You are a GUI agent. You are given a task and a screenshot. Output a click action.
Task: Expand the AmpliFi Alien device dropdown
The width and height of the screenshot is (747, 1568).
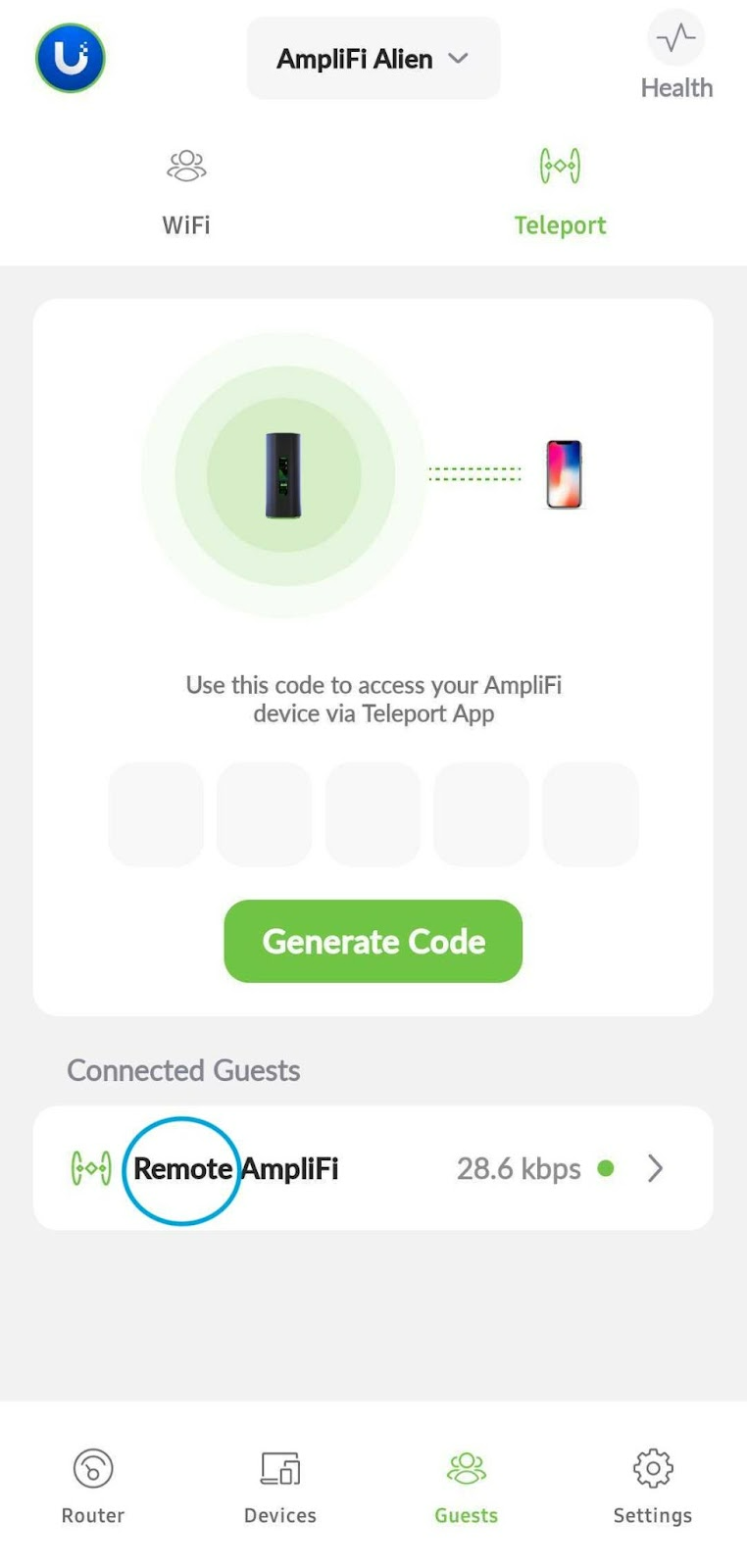(373, 59)
